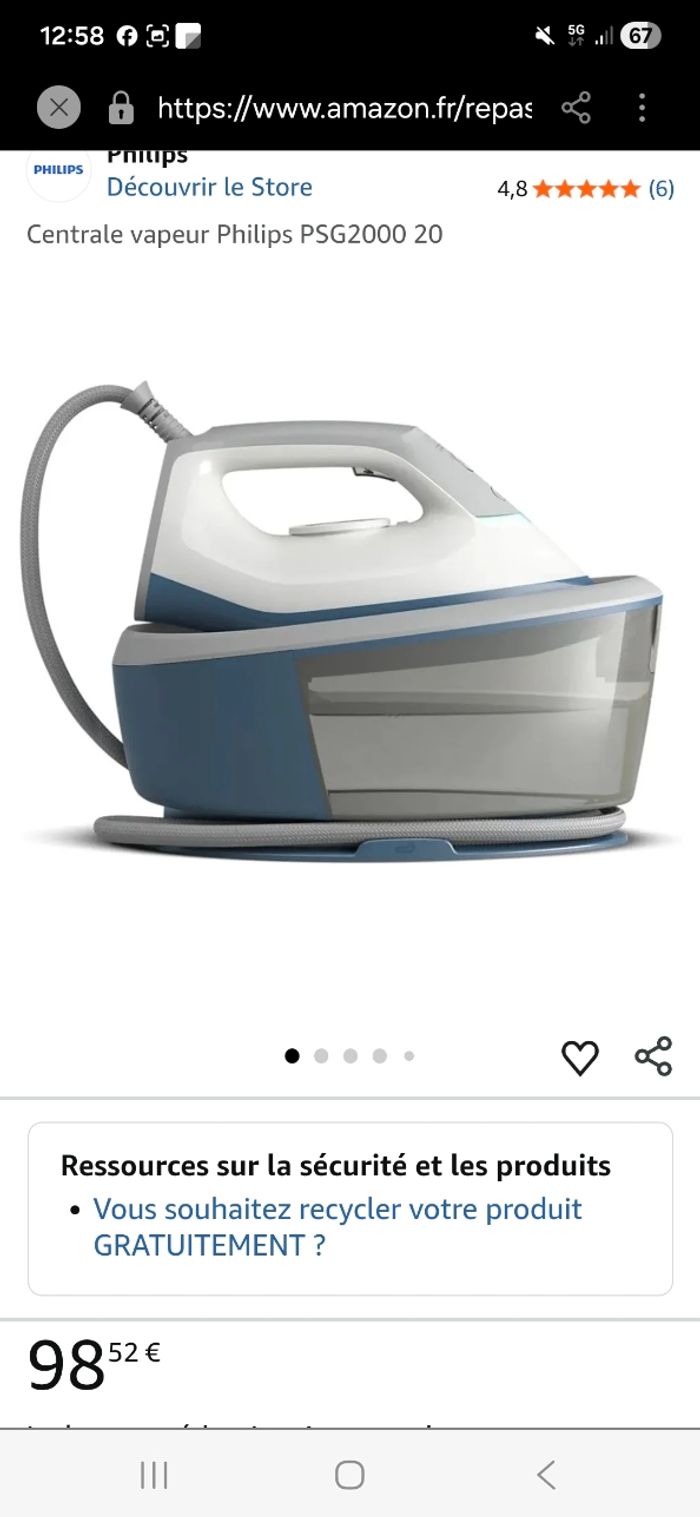Go to the phone home screen
Screen dimensions: 700x1517
tap(349, 1474)
